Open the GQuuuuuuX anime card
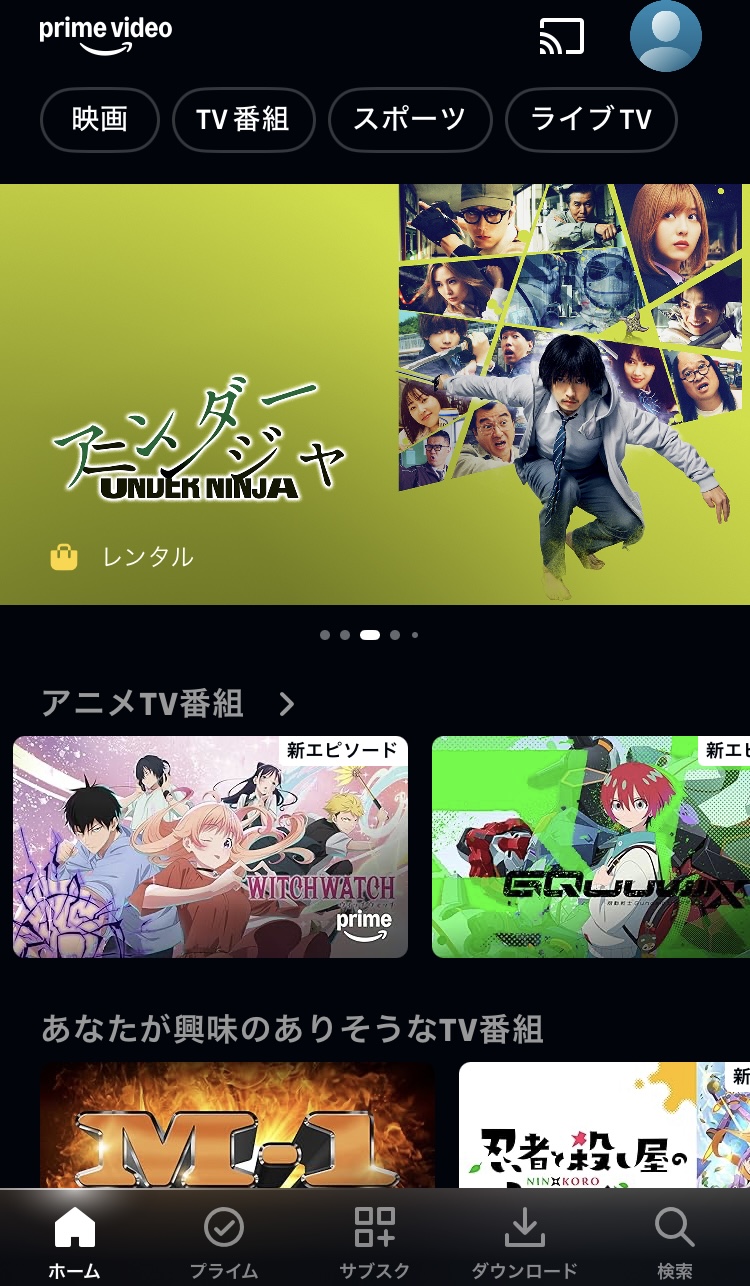The image size is (750, 1286). 591,847
